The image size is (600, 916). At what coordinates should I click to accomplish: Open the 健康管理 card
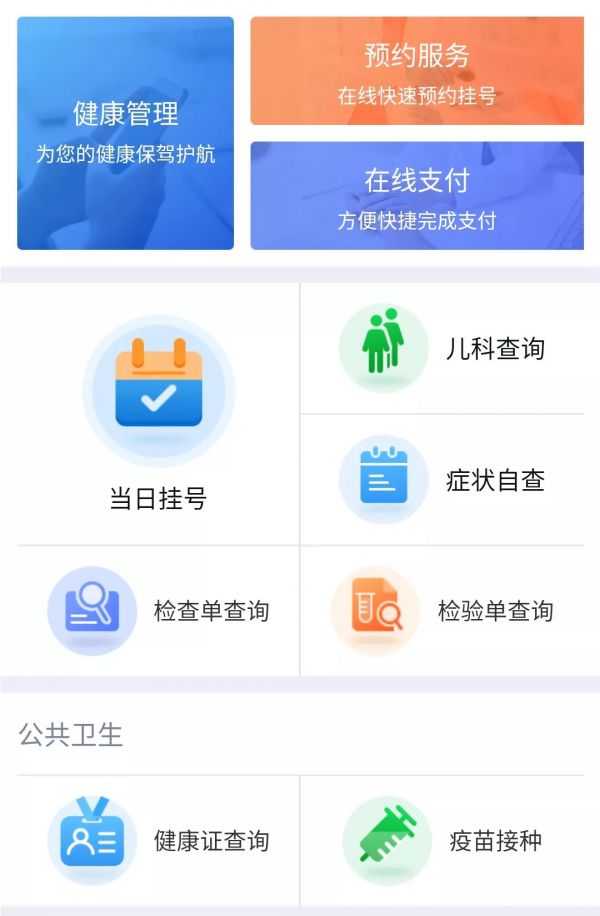coord(125,133)
